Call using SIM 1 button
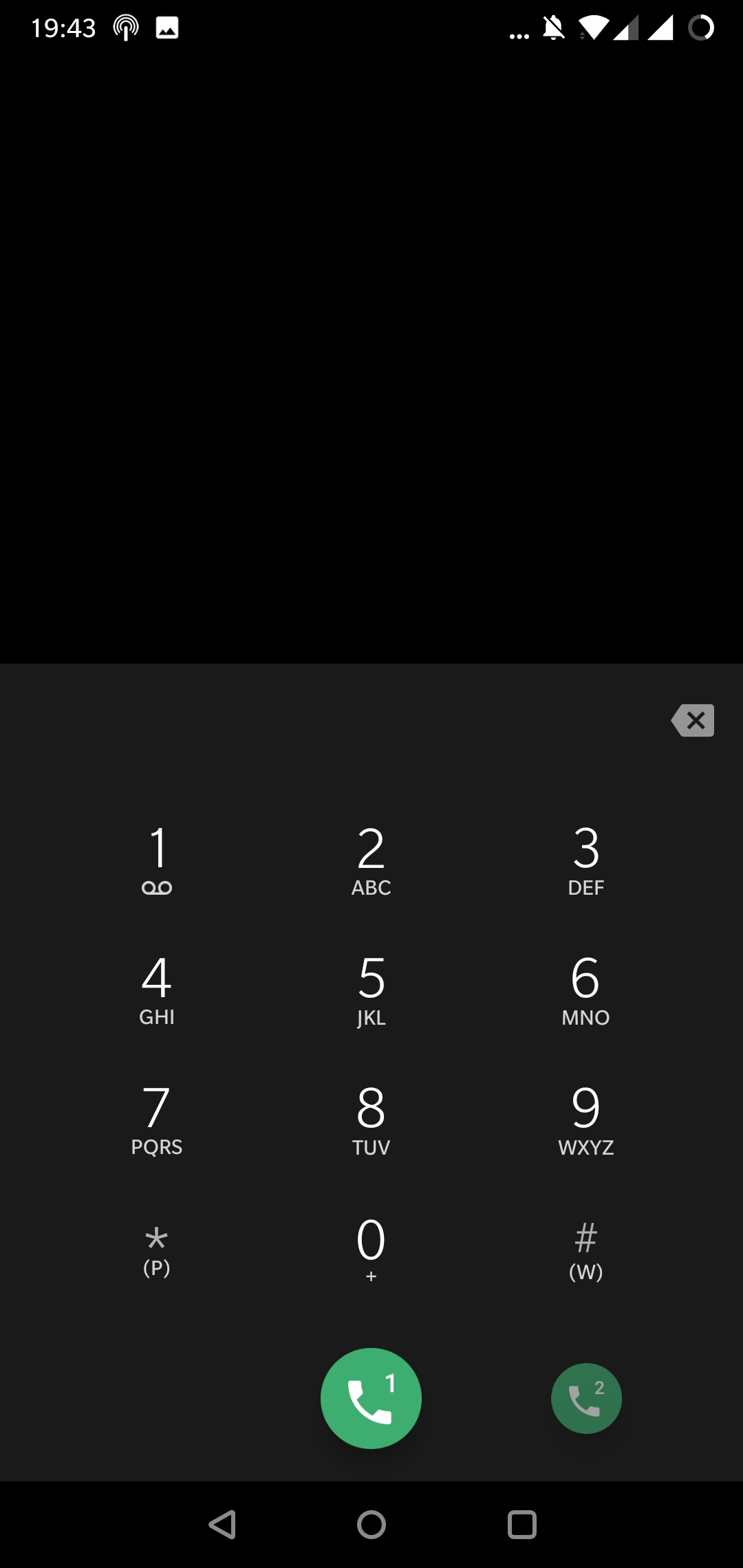The image size is (743, 1568). coord(371,1398)
